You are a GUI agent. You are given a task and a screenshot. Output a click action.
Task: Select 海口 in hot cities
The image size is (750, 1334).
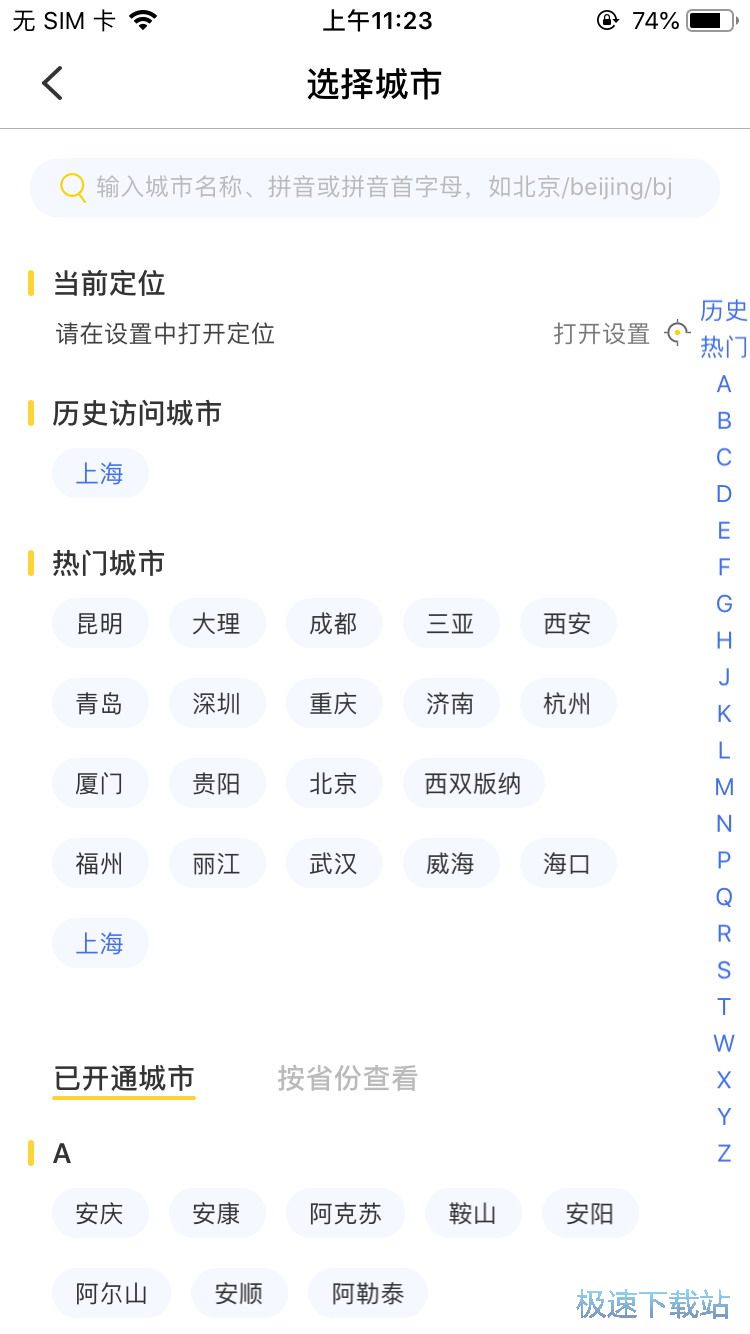click(567, 864)
